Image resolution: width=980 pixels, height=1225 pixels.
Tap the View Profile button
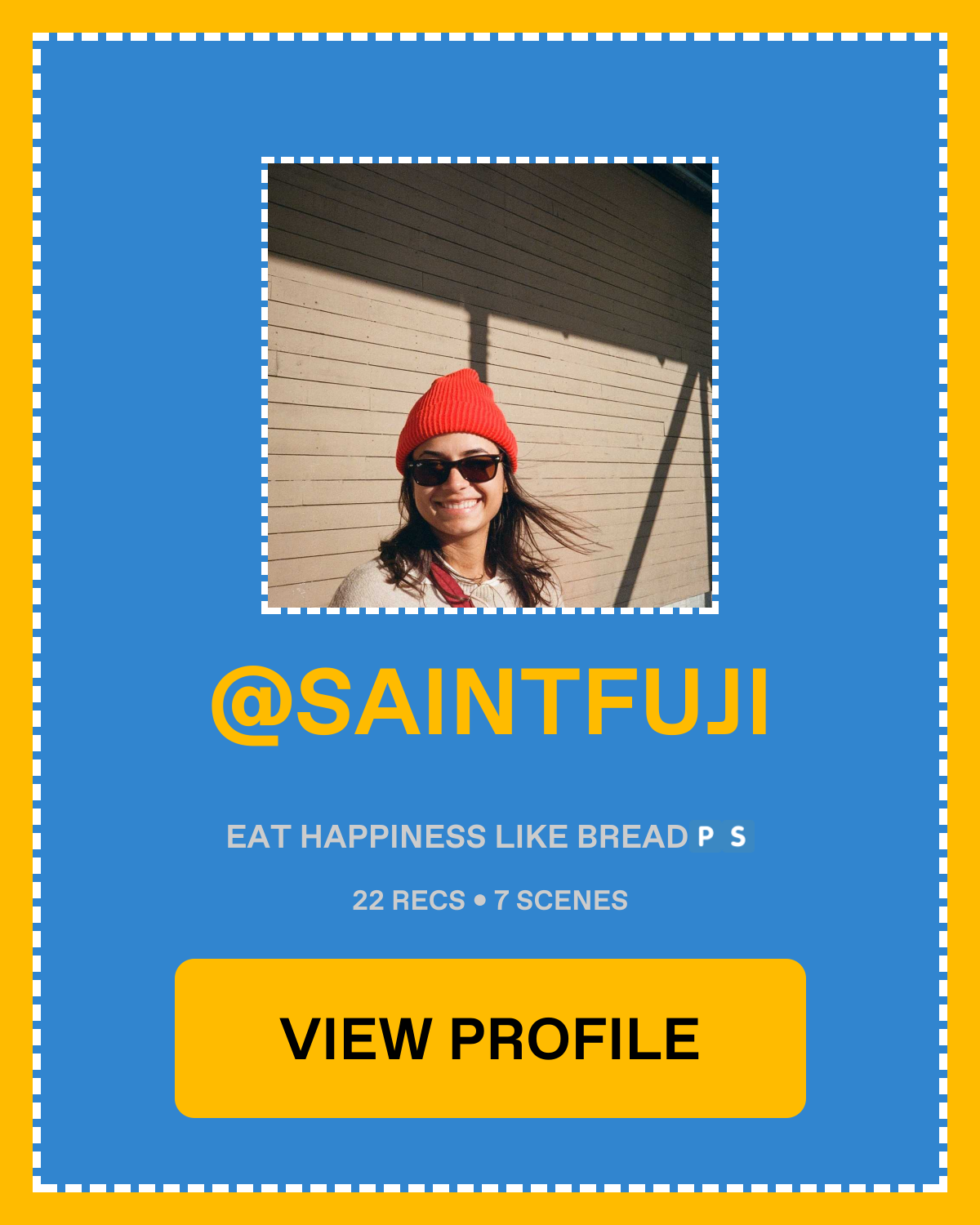(x=490, y=1038)
